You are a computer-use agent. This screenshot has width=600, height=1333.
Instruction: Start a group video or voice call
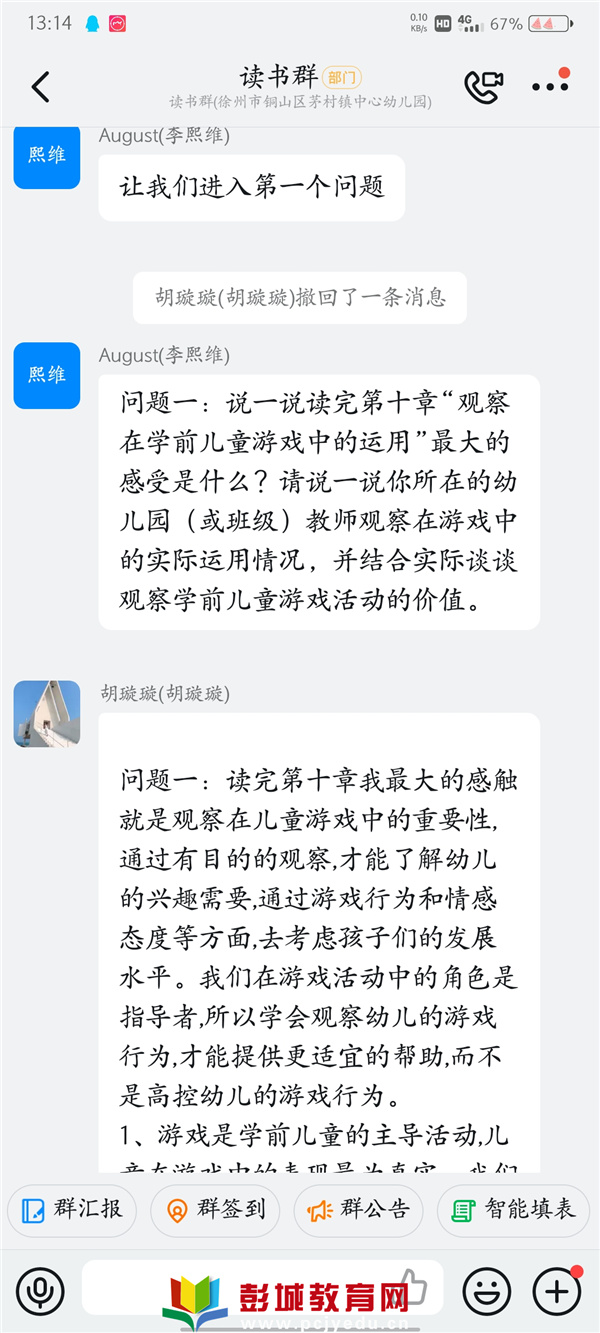[x=484, y=86]
